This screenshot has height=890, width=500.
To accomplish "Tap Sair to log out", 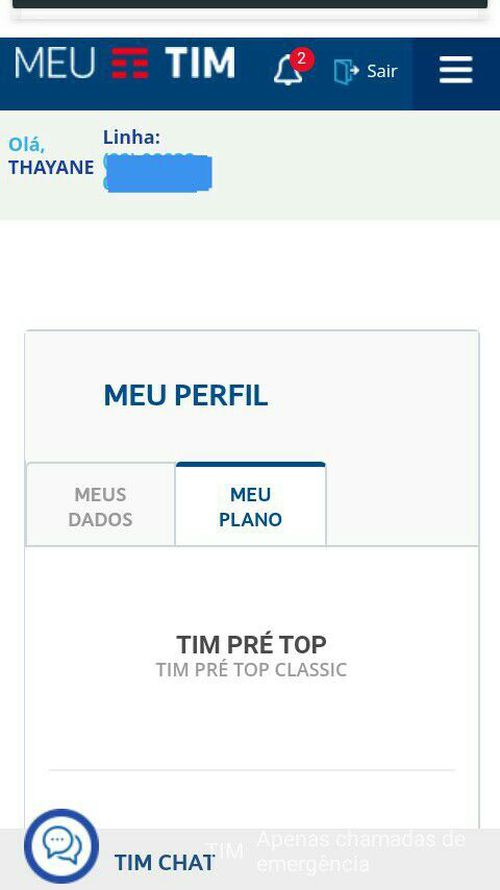I will click(x=366, y=72).
